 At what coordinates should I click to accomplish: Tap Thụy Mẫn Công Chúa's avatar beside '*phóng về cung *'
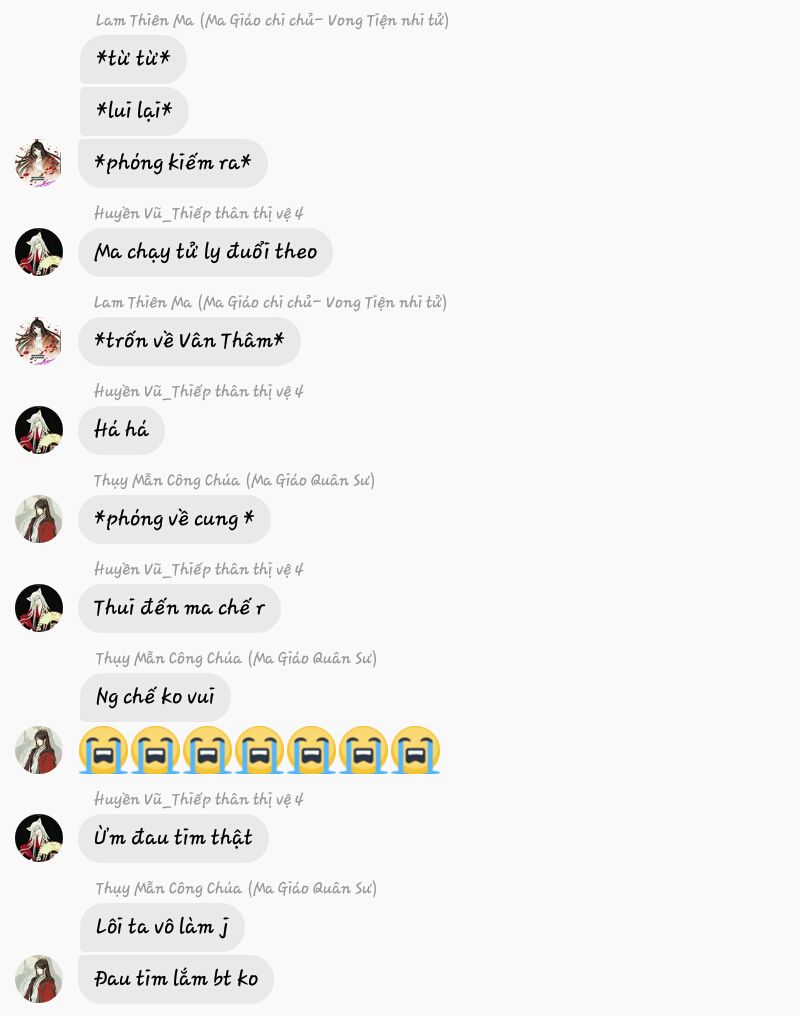(x=39, y=519)
